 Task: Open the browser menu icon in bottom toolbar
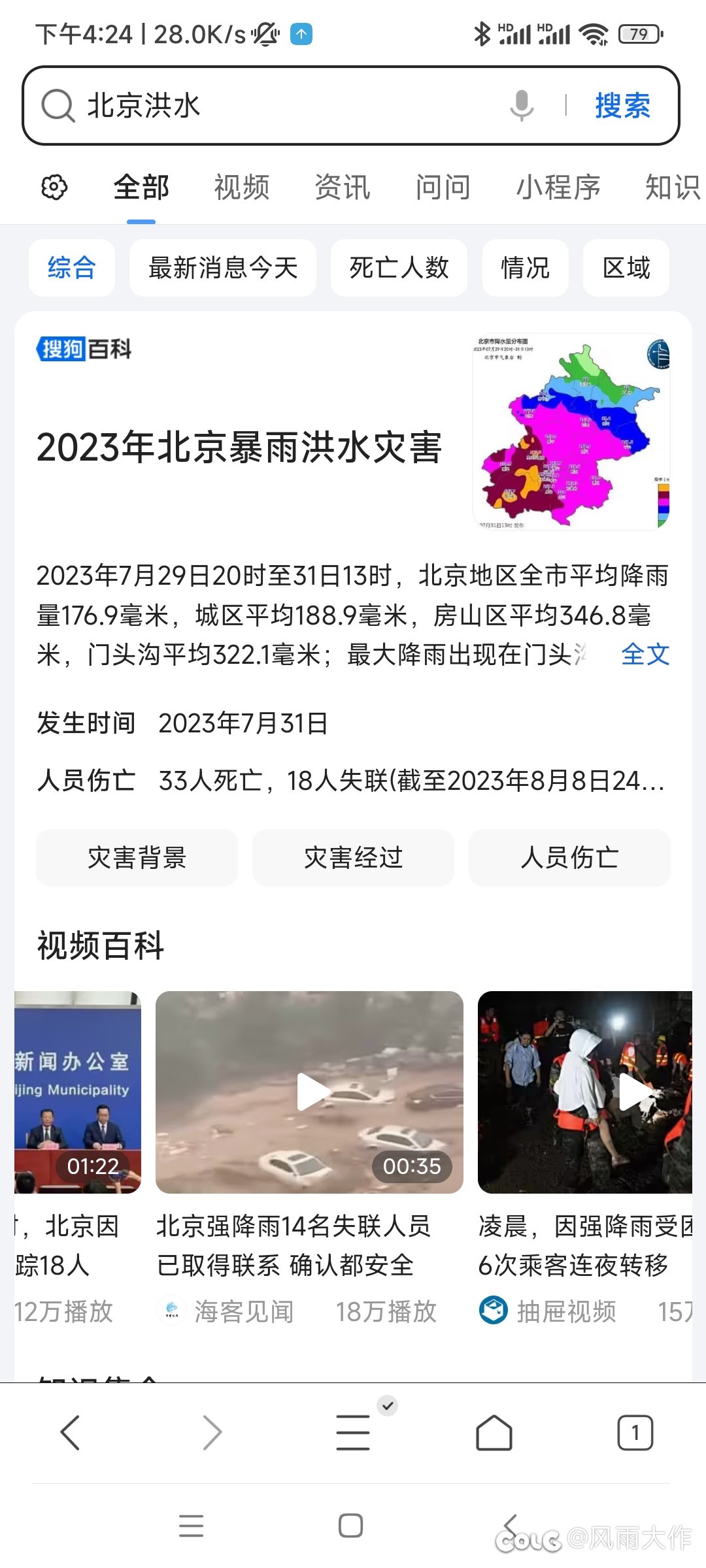pyautogui.click(x=353, y=1433)
